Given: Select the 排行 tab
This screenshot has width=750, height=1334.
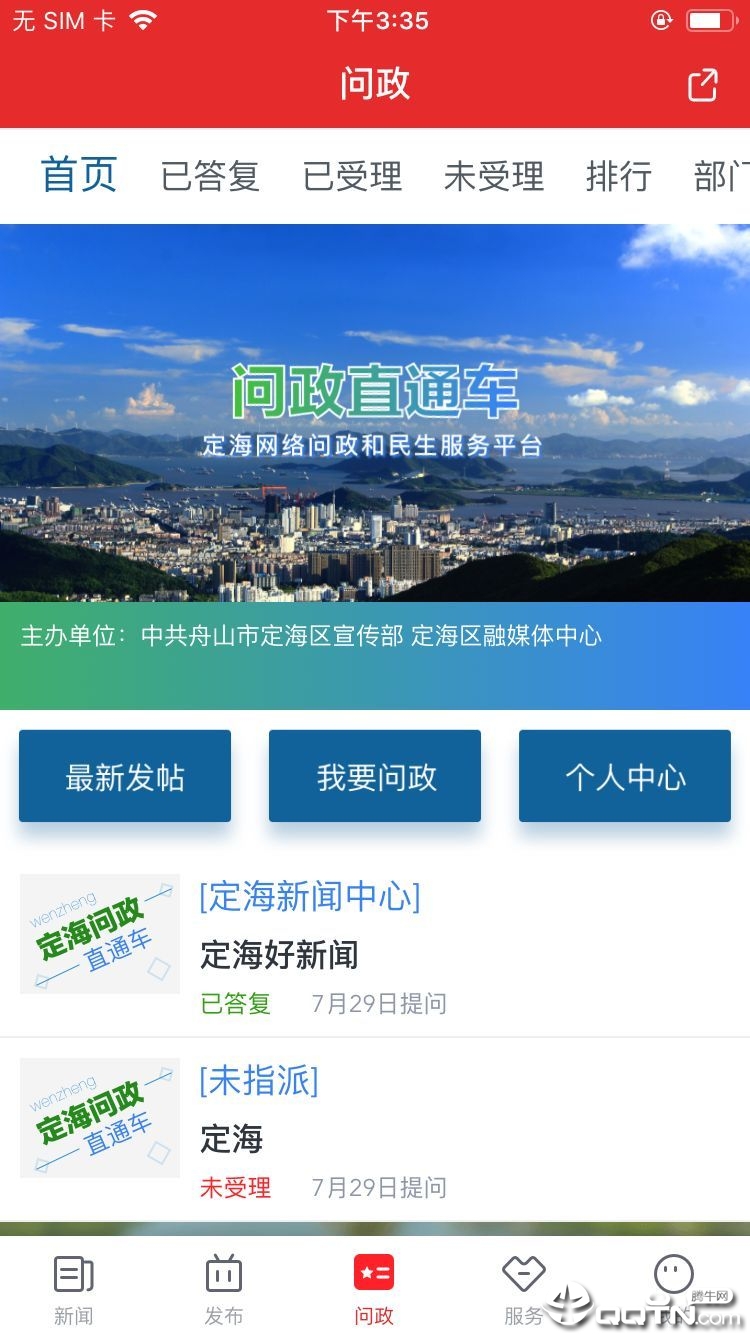Looking at the screenshot, I should 618,177.
